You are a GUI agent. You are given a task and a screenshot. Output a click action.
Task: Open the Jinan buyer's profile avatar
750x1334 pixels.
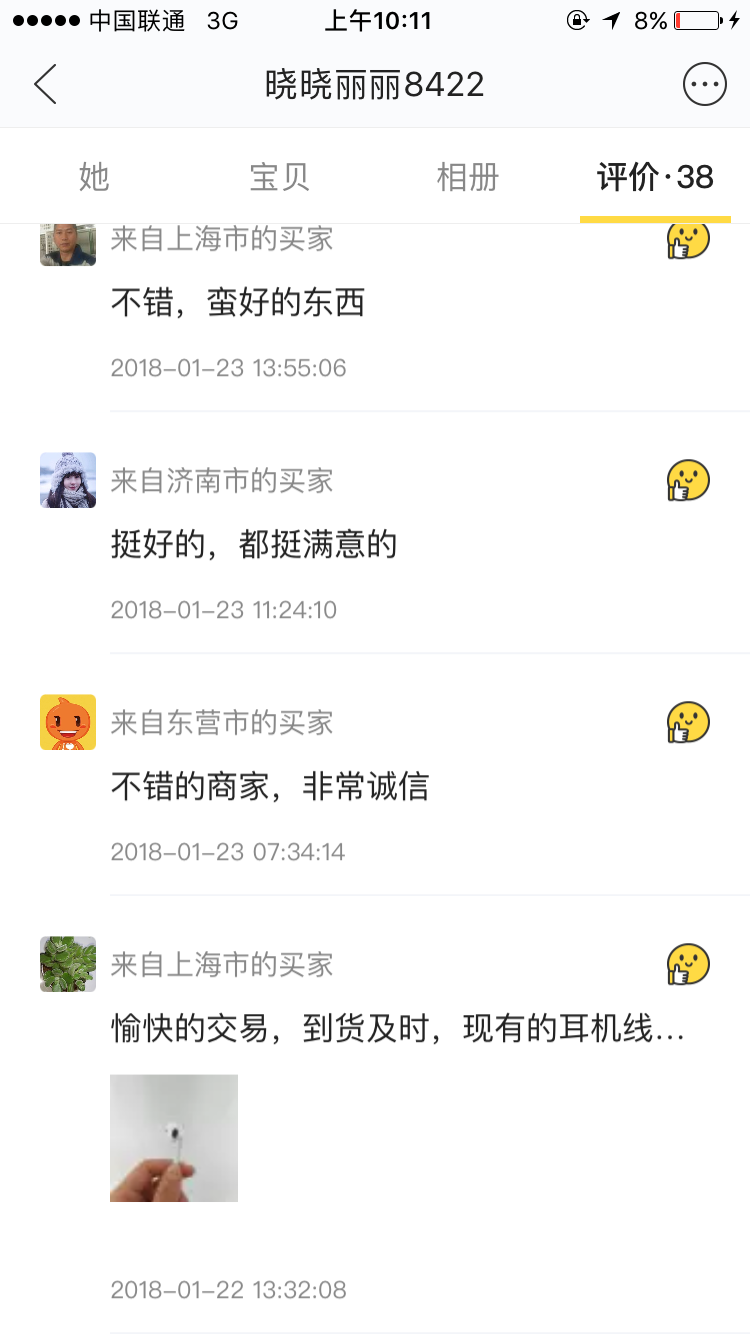pyautogui.click(x=67, y=480)
